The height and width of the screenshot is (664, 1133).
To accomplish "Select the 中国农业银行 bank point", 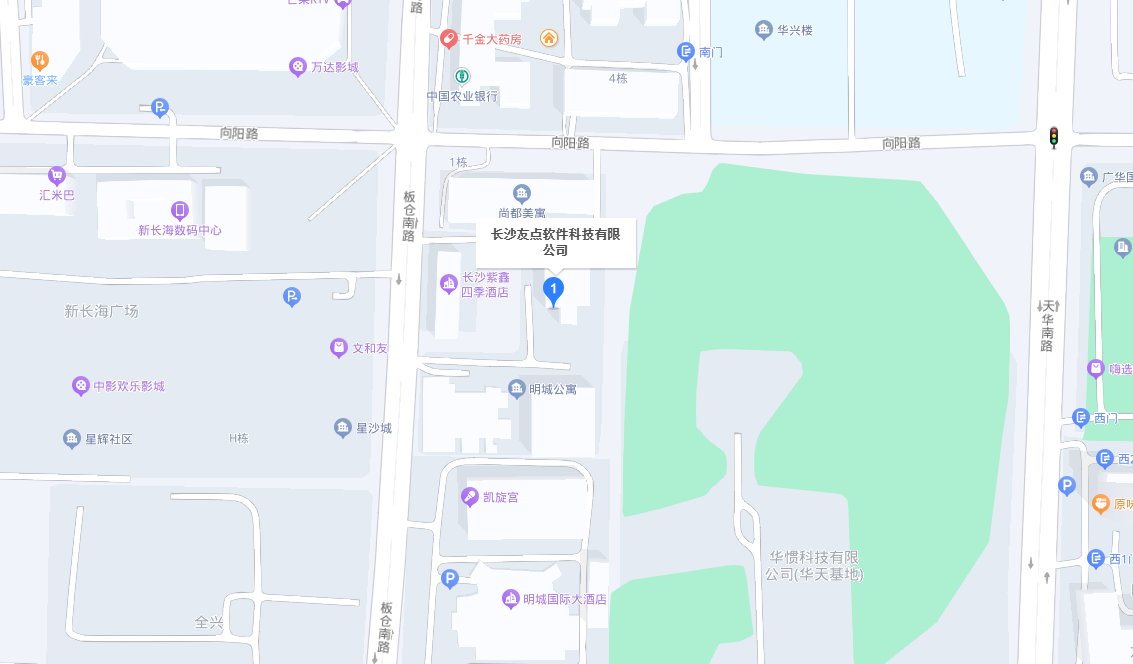I will (462, 76).
